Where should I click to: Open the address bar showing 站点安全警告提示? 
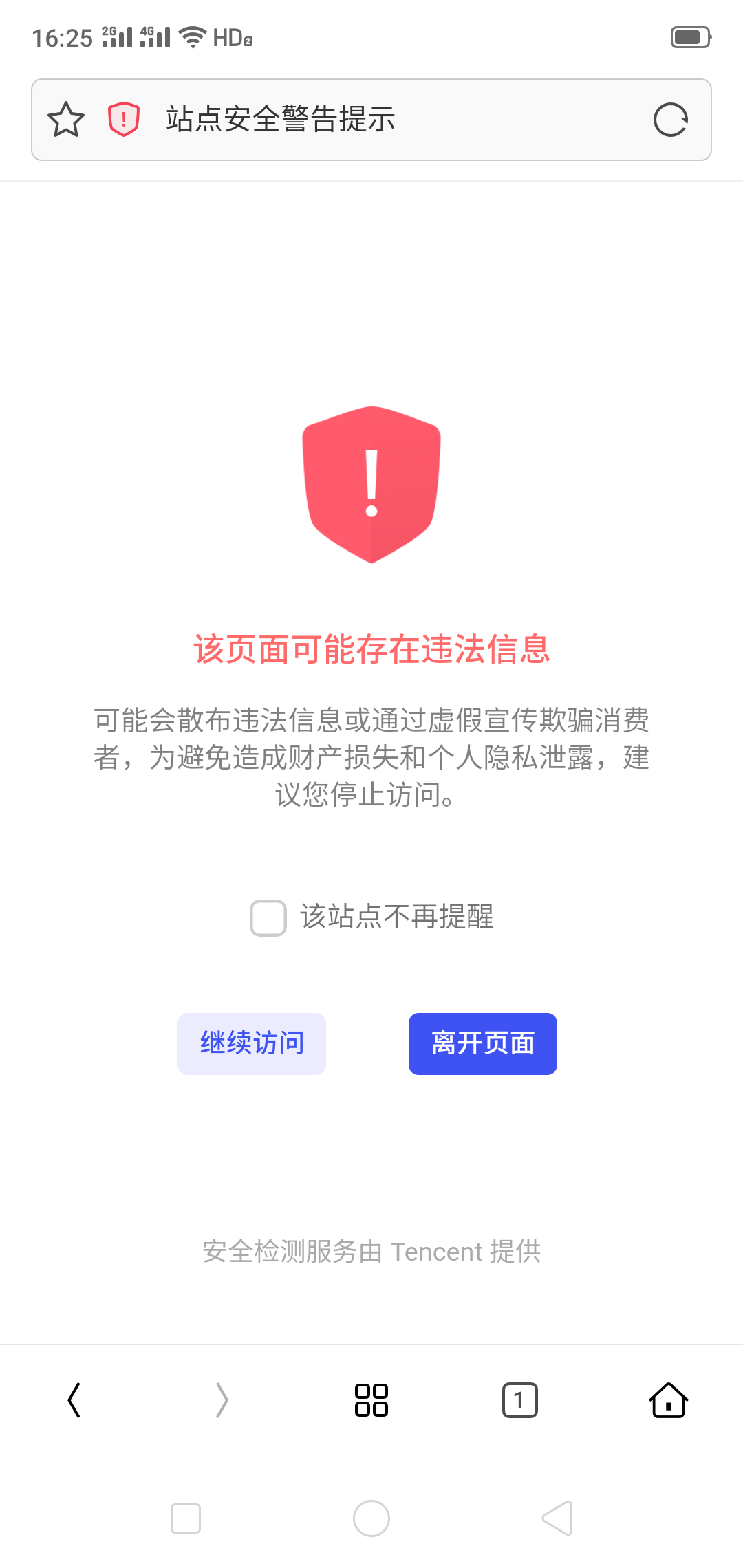click(x=385, y=120)
